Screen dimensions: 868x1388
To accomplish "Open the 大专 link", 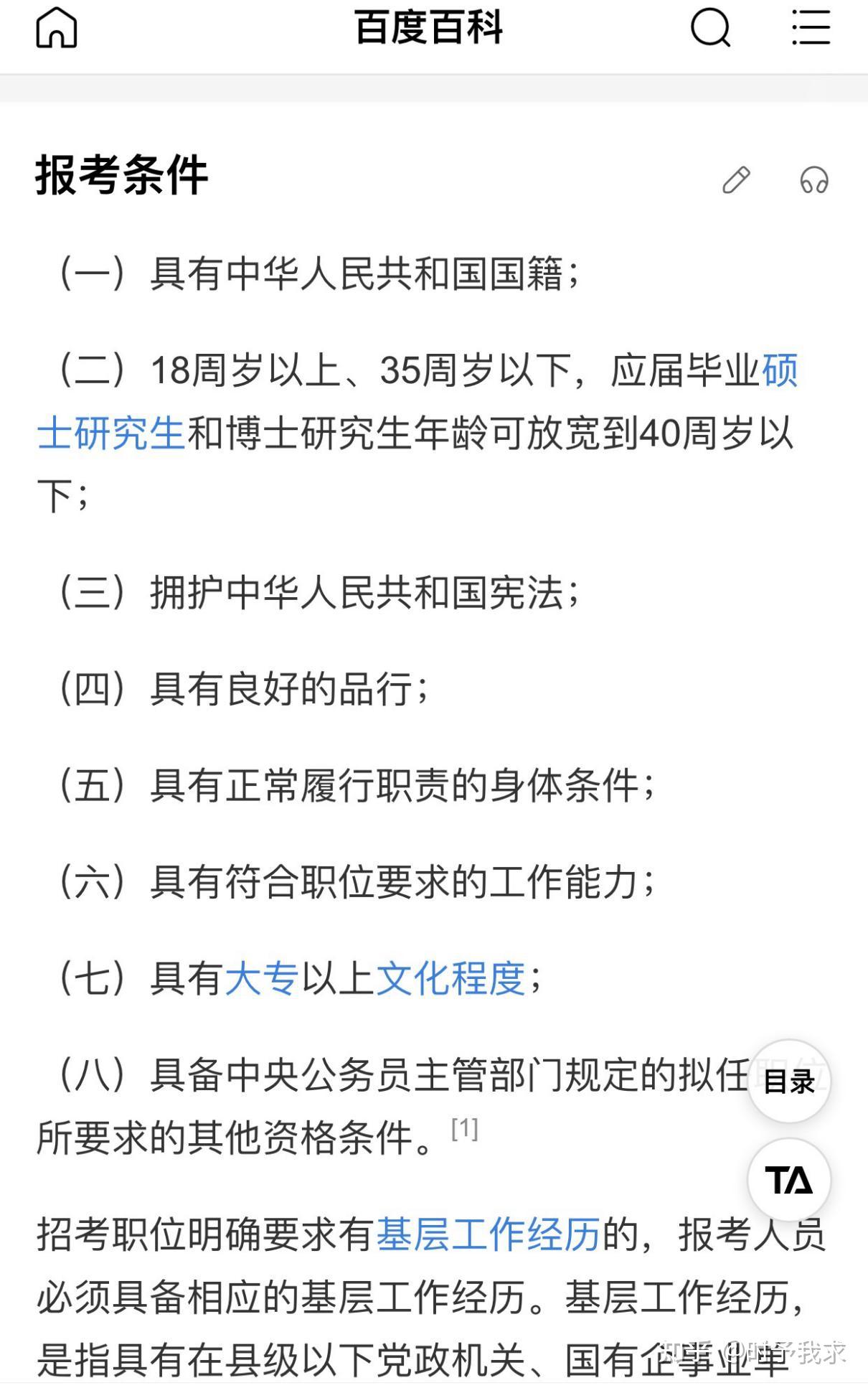I will coord(261,978).
